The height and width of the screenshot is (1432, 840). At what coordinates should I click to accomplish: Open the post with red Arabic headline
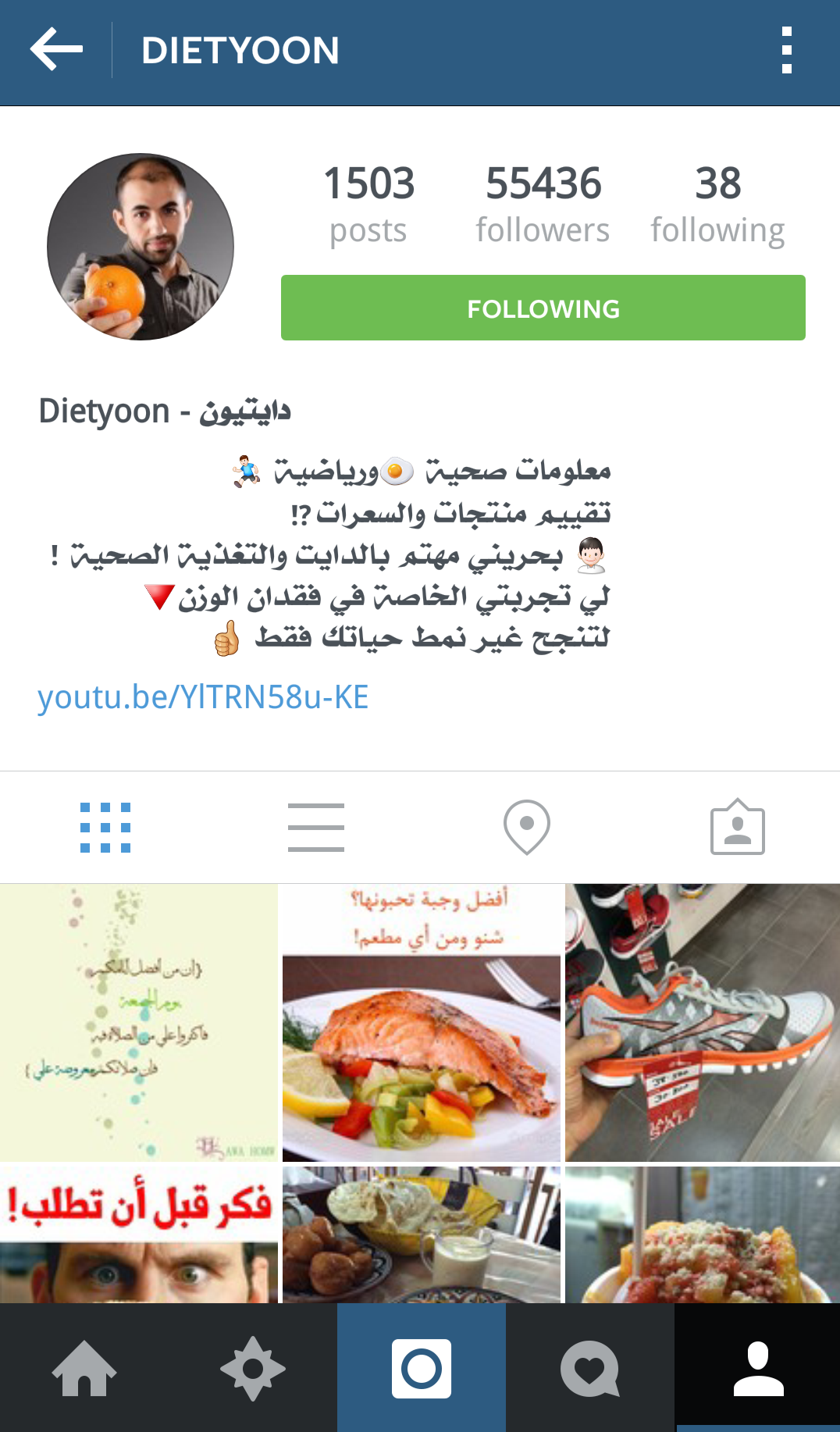click(139, 1235)
